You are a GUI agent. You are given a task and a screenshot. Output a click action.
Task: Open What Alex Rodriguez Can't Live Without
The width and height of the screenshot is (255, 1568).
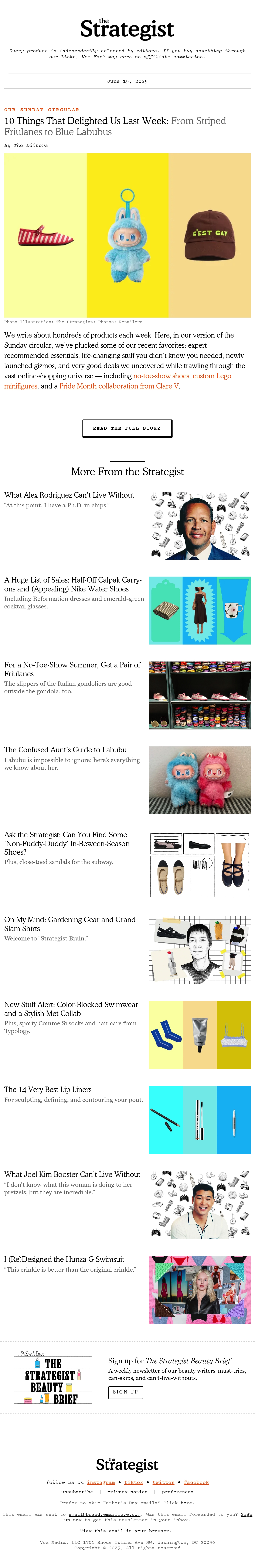click(69, 495)
